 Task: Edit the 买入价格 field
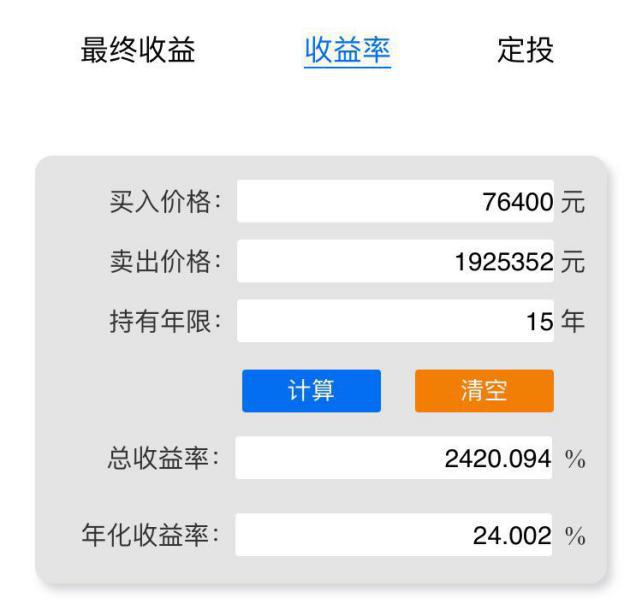(396, 202)
